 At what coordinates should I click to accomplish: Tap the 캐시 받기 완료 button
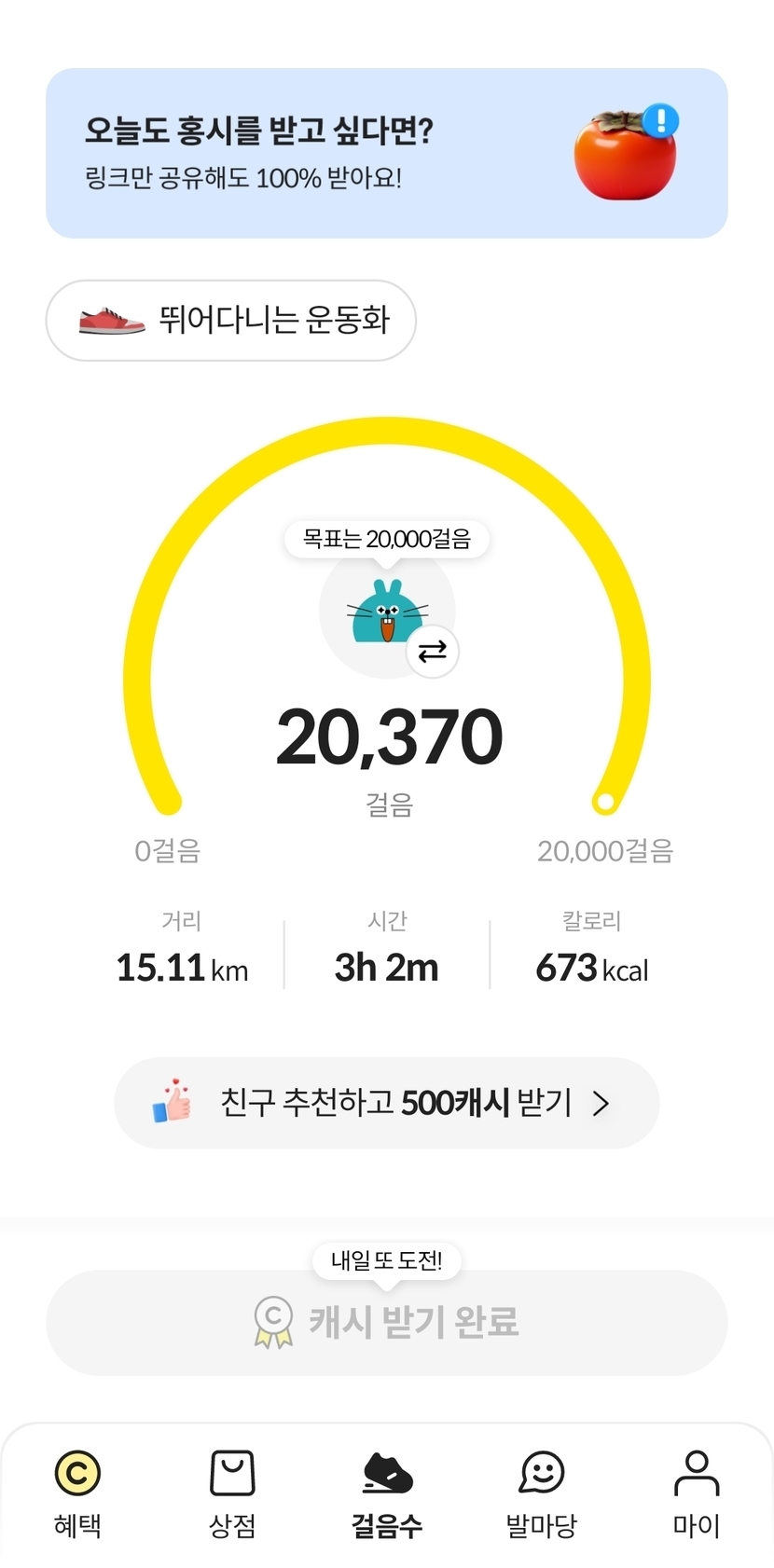click(386, 1322)
